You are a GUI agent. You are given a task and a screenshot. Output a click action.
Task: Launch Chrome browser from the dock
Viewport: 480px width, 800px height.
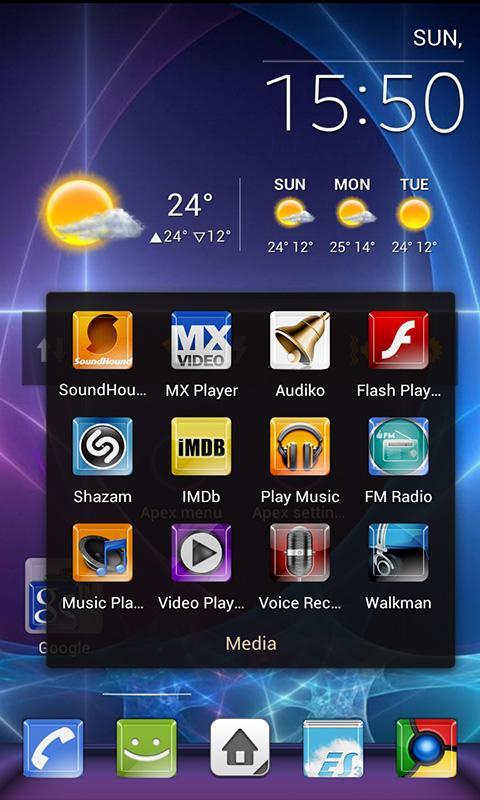426,748
